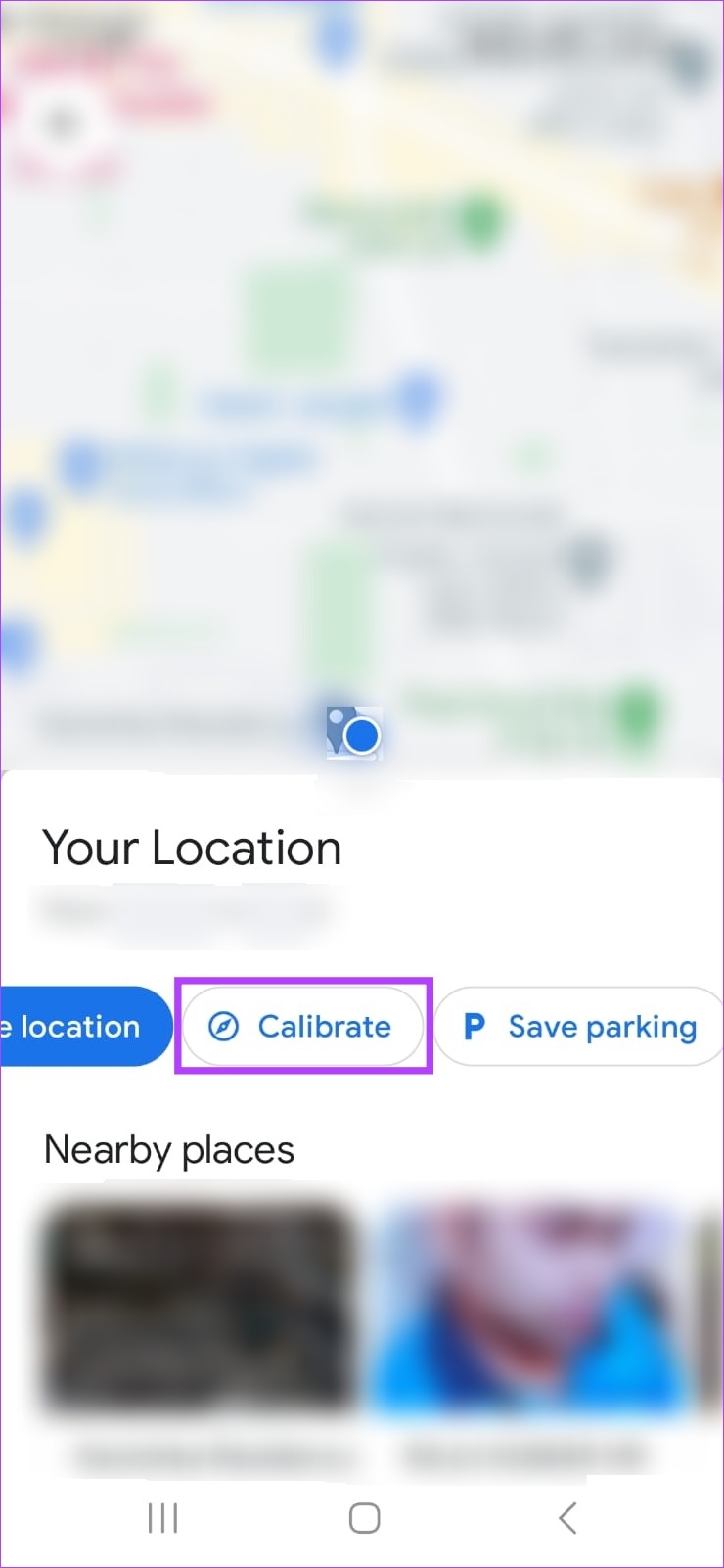Select Save parking
Viewport: 724px width, 1568px height.
(x=579, y=1026)
